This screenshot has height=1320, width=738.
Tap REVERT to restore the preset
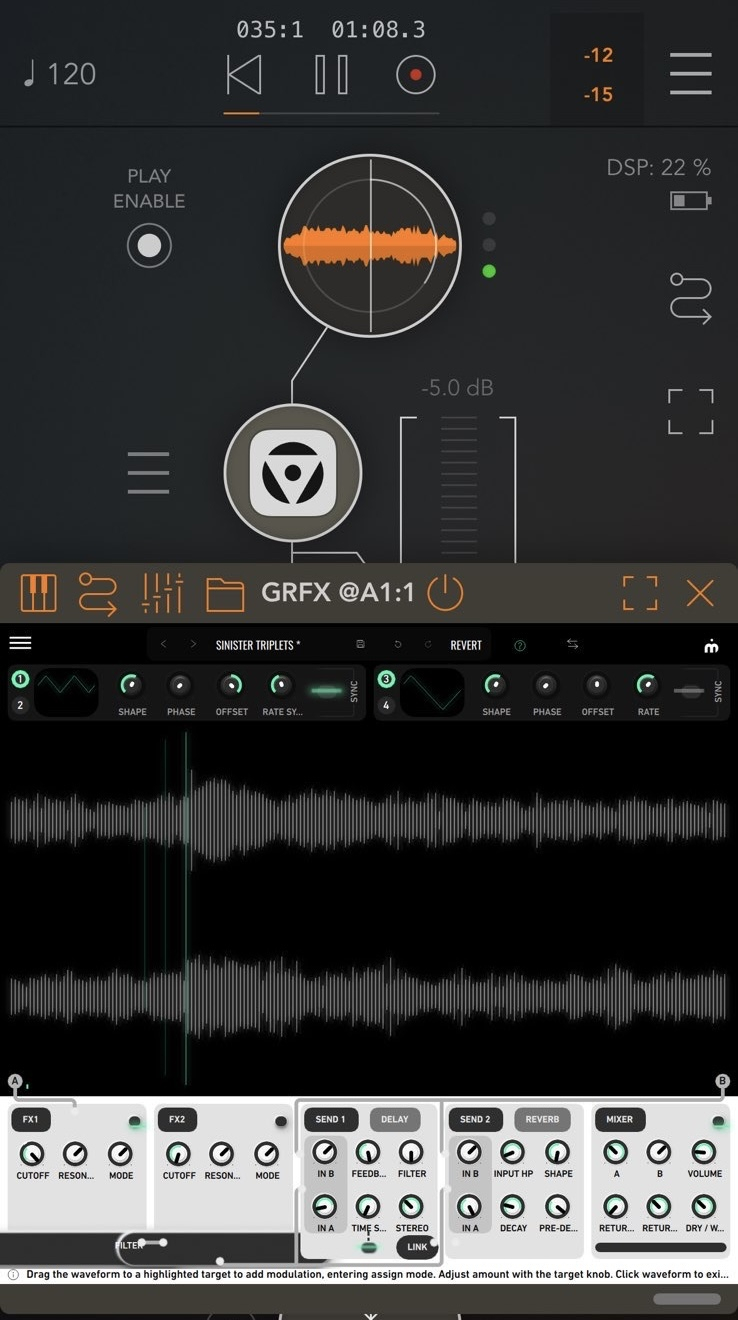pyautogui.click(x=466, y=645)
